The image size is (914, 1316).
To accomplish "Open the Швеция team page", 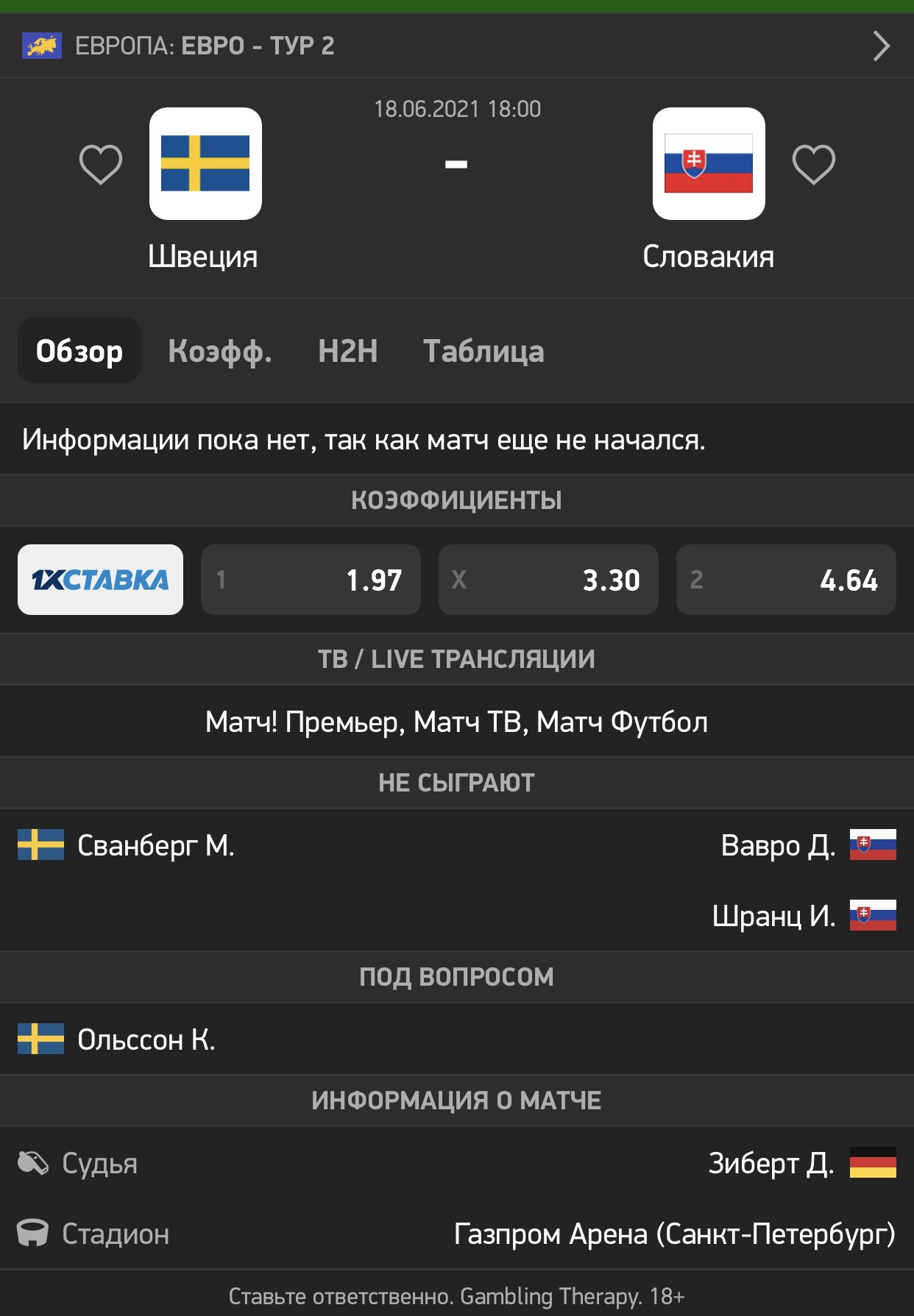I will click(205, 164).
